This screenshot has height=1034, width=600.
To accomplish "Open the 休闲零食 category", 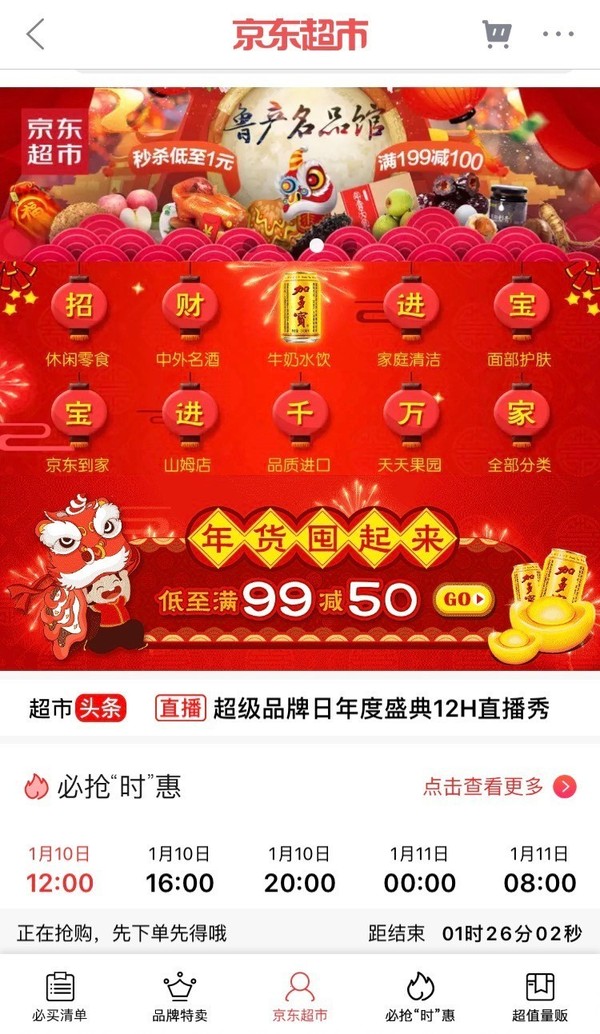I will point(79,322).
